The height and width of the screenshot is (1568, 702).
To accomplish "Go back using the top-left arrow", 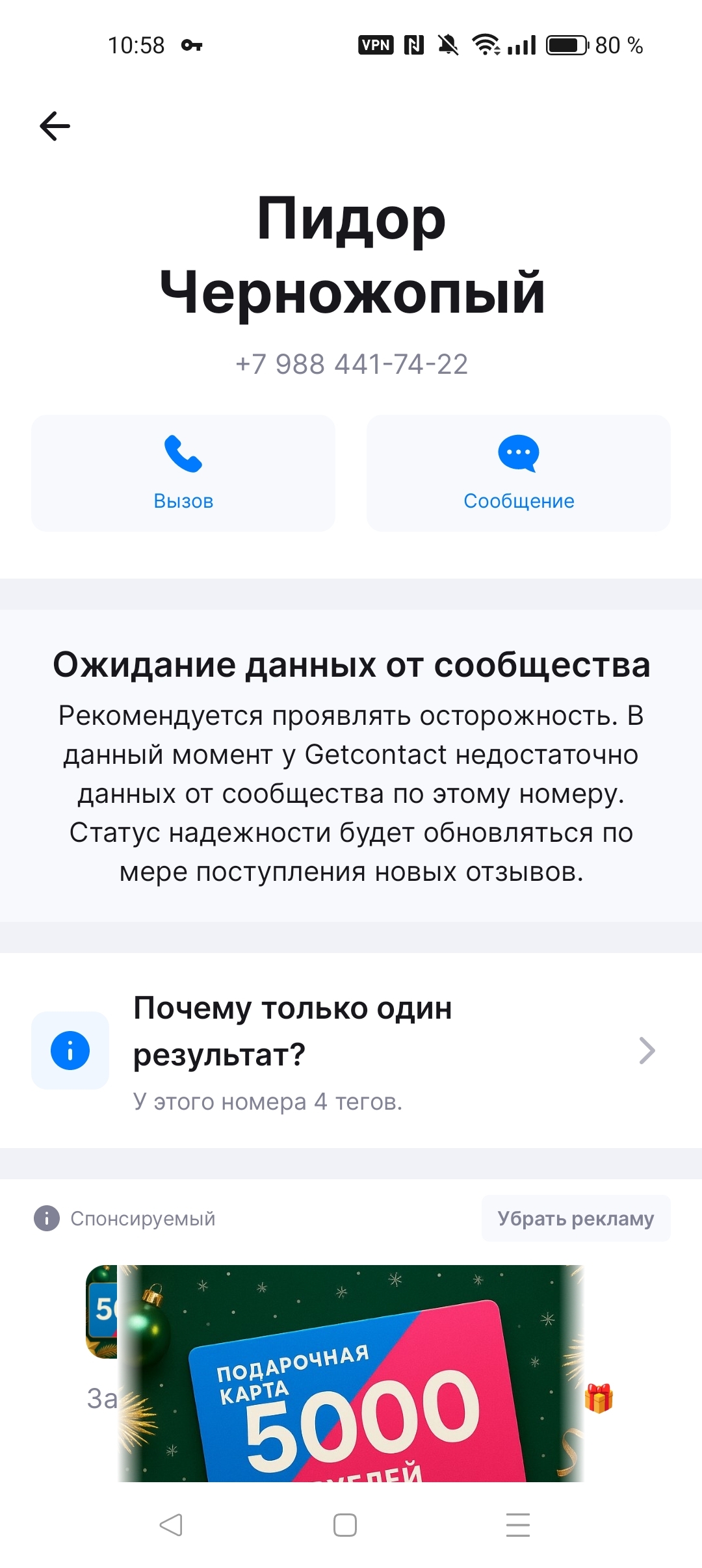I will point(55,125).
